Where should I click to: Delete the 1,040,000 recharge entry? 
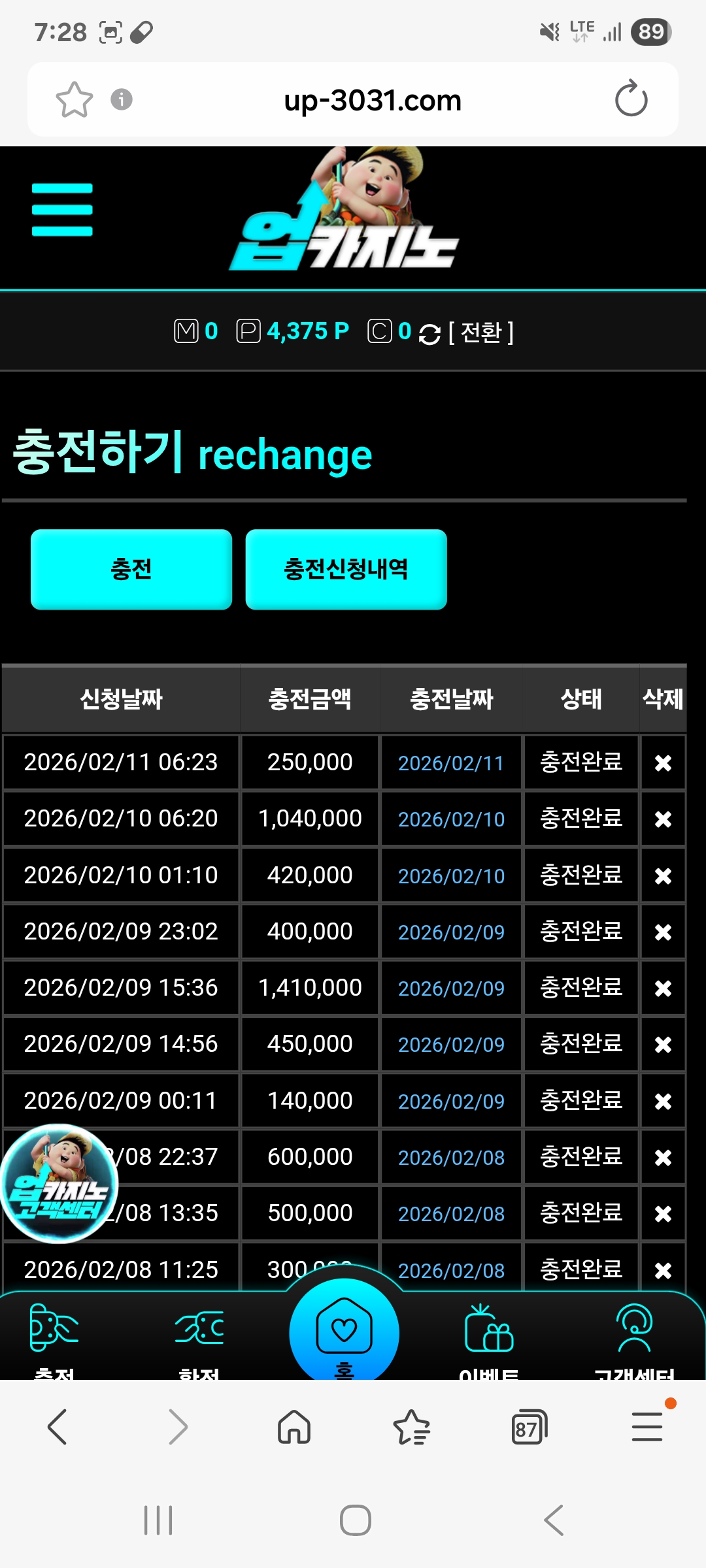click(663, 819)
